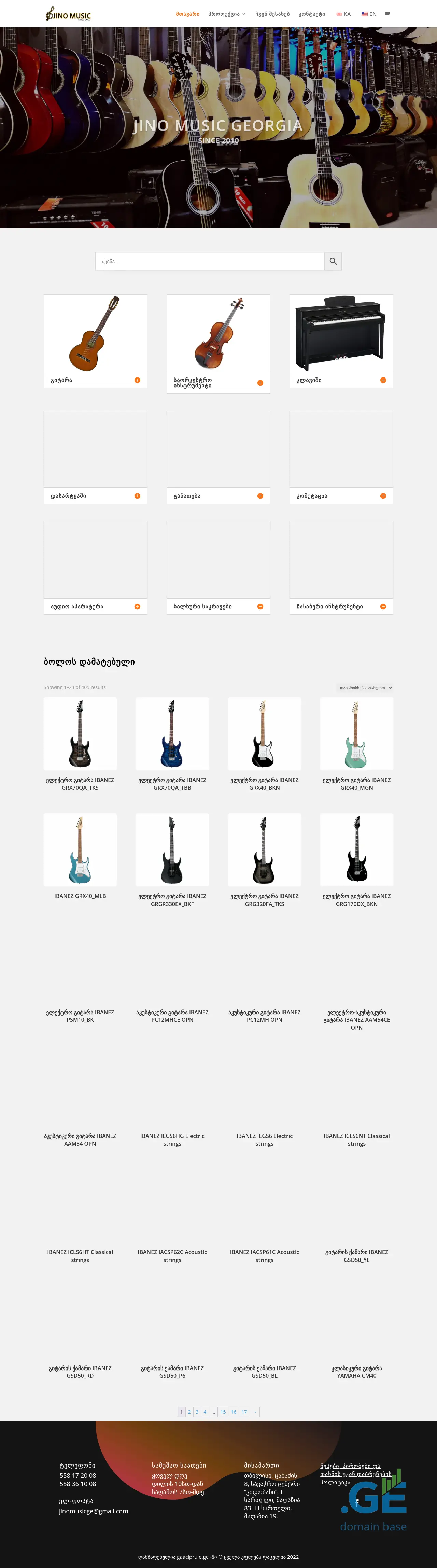Open the shopping cart icon

[387, 14]
